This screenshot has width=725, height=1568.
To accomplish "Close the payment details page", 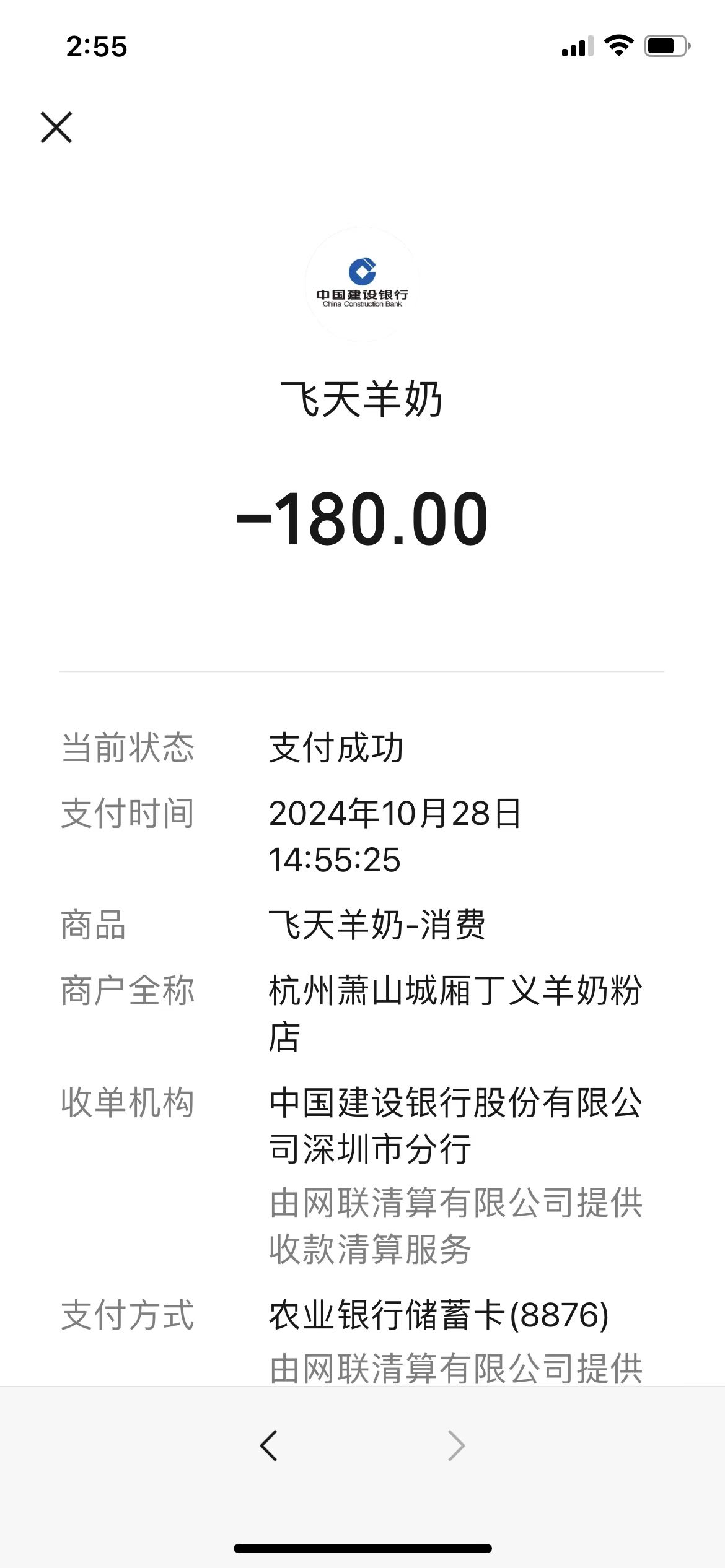I will coord(56,128).
